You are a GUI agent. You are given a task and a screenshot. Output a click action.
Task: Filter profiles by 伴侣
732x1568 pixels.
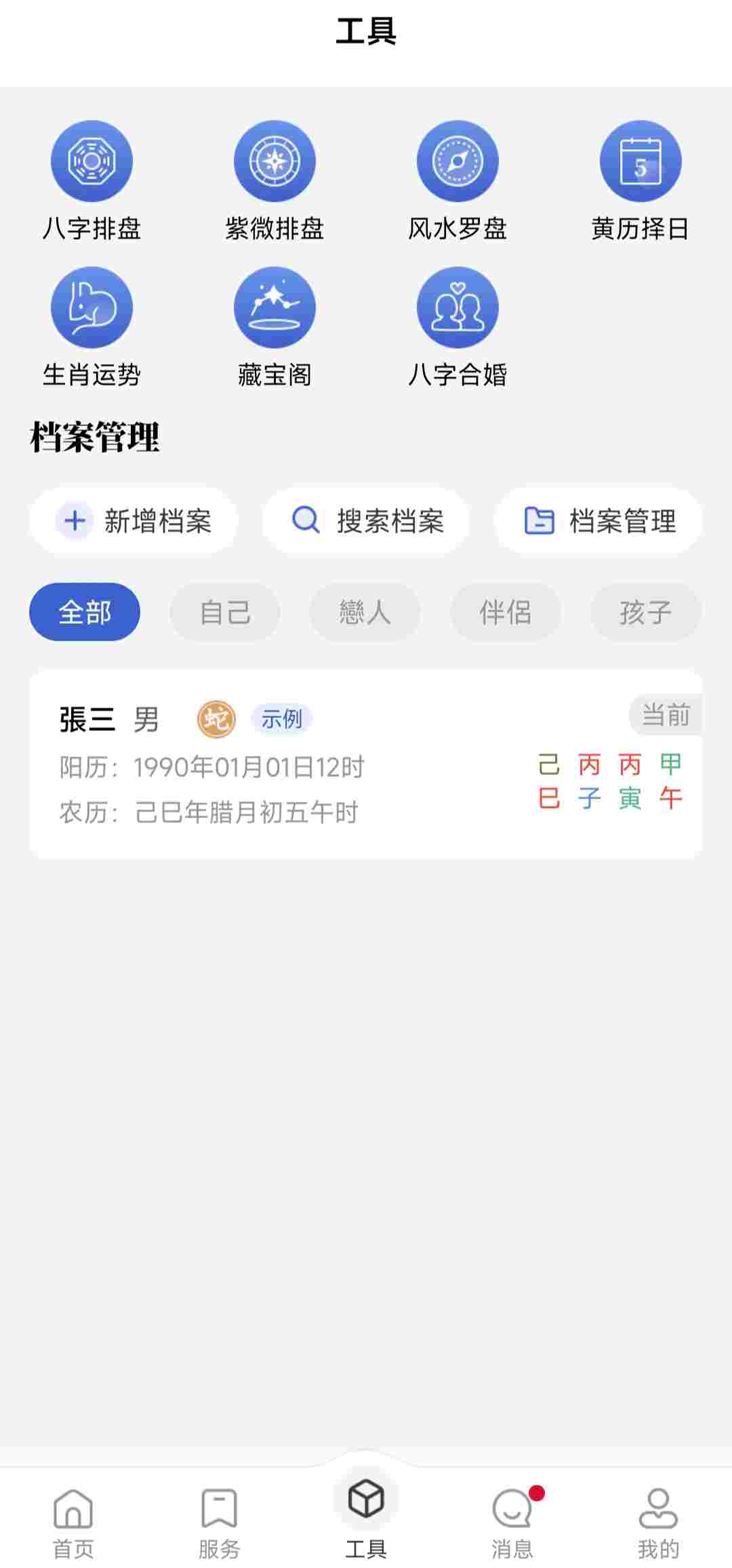pos(506,612)
